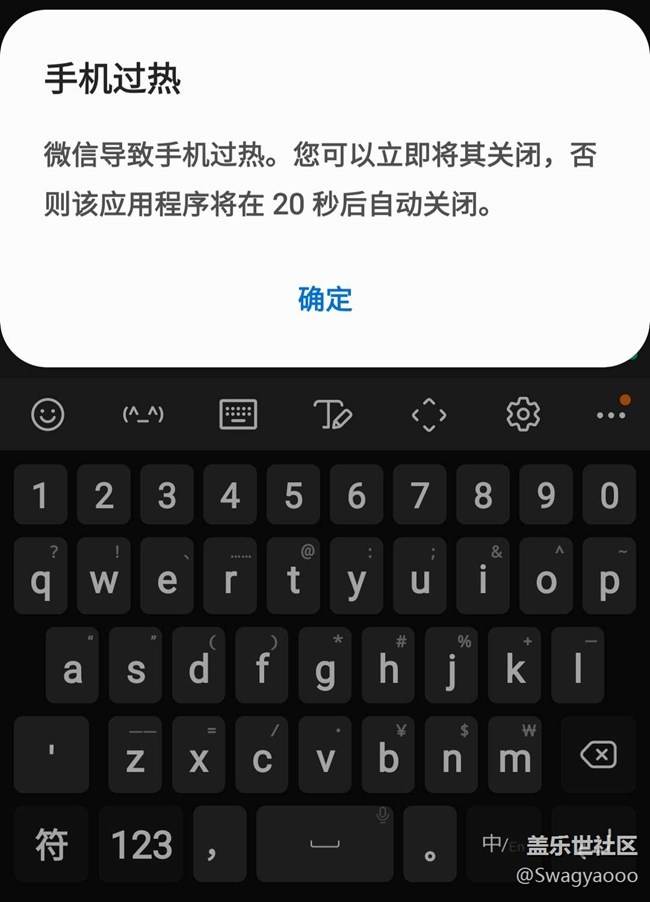Tap the backspace key
Viewport: 650px width, 902px height.
598,756
